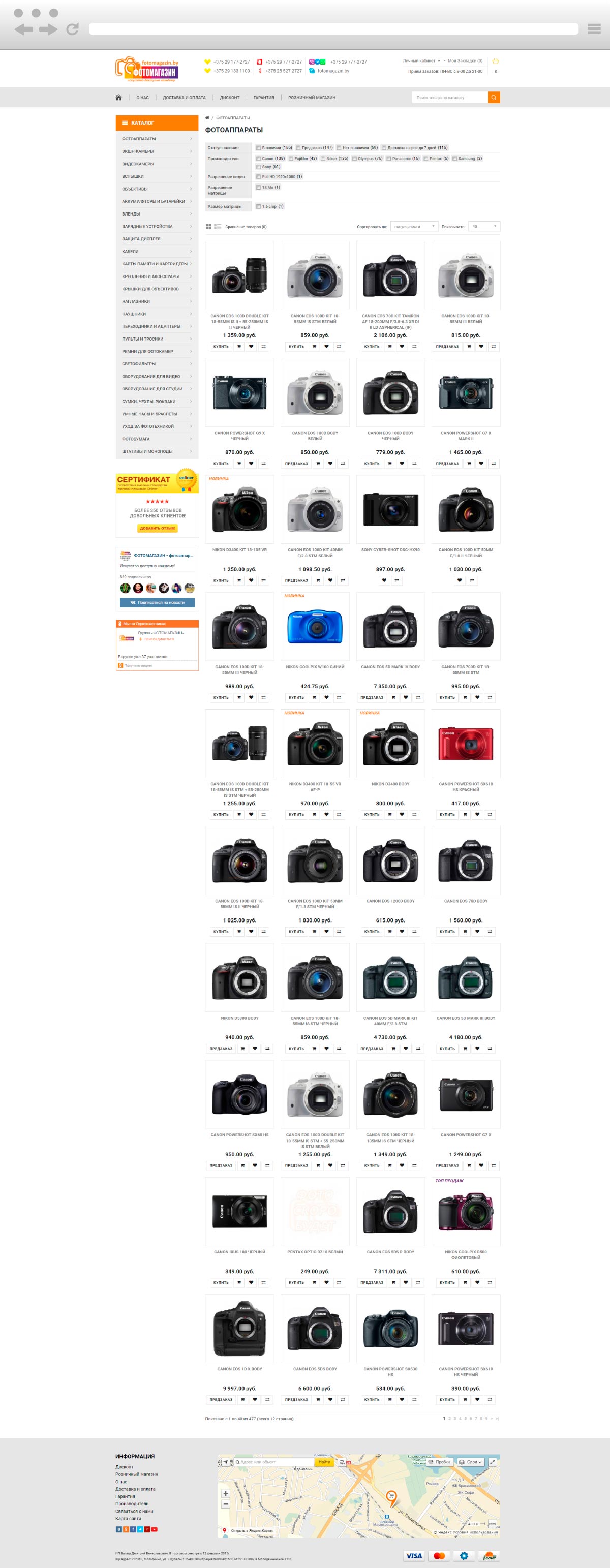This screenshot has width=610, height=1568.
Task: Open Гарантия in the top menu
Action: 264,98
